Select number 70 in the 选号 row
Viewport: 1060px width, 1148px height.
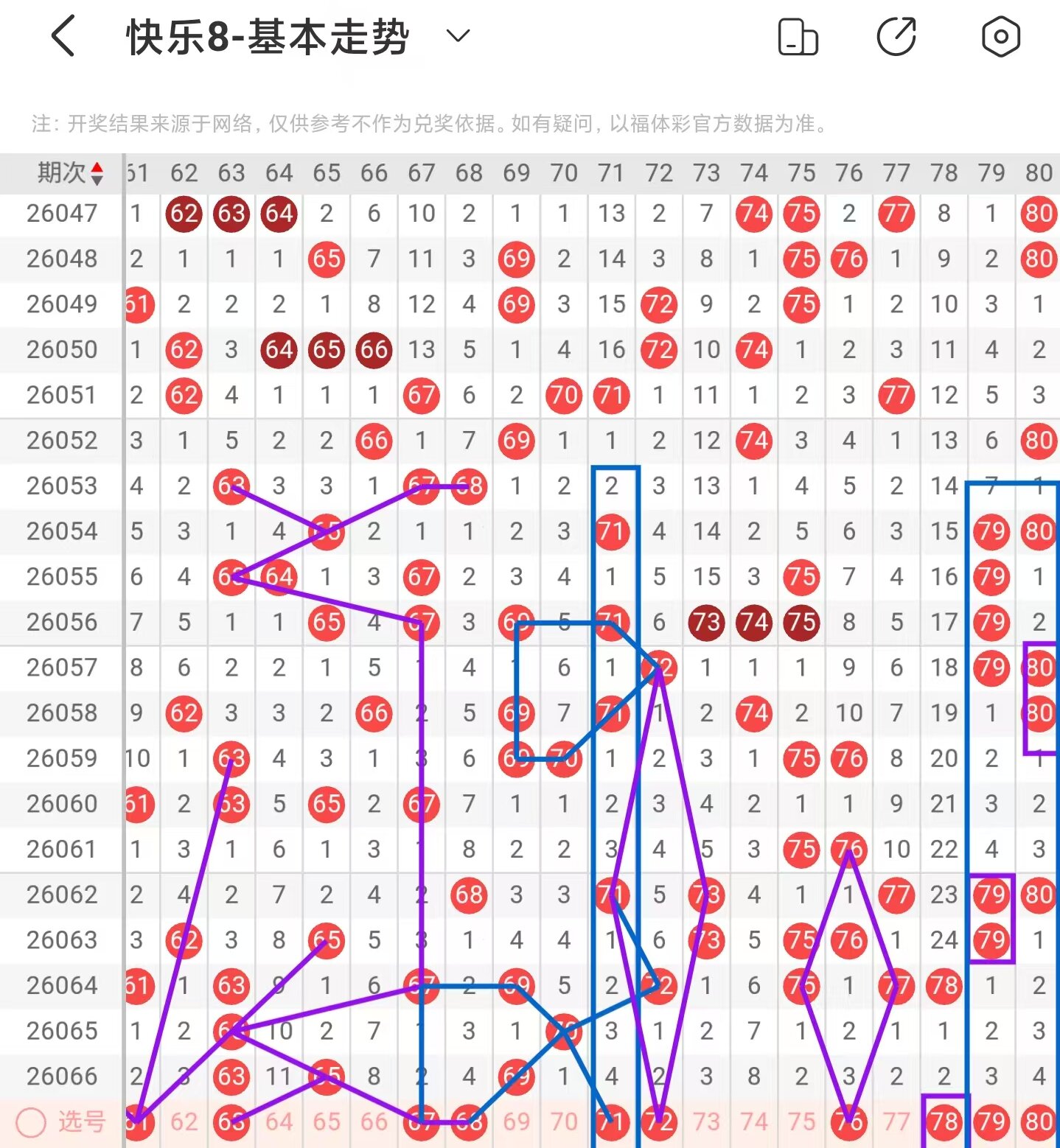564,1122
